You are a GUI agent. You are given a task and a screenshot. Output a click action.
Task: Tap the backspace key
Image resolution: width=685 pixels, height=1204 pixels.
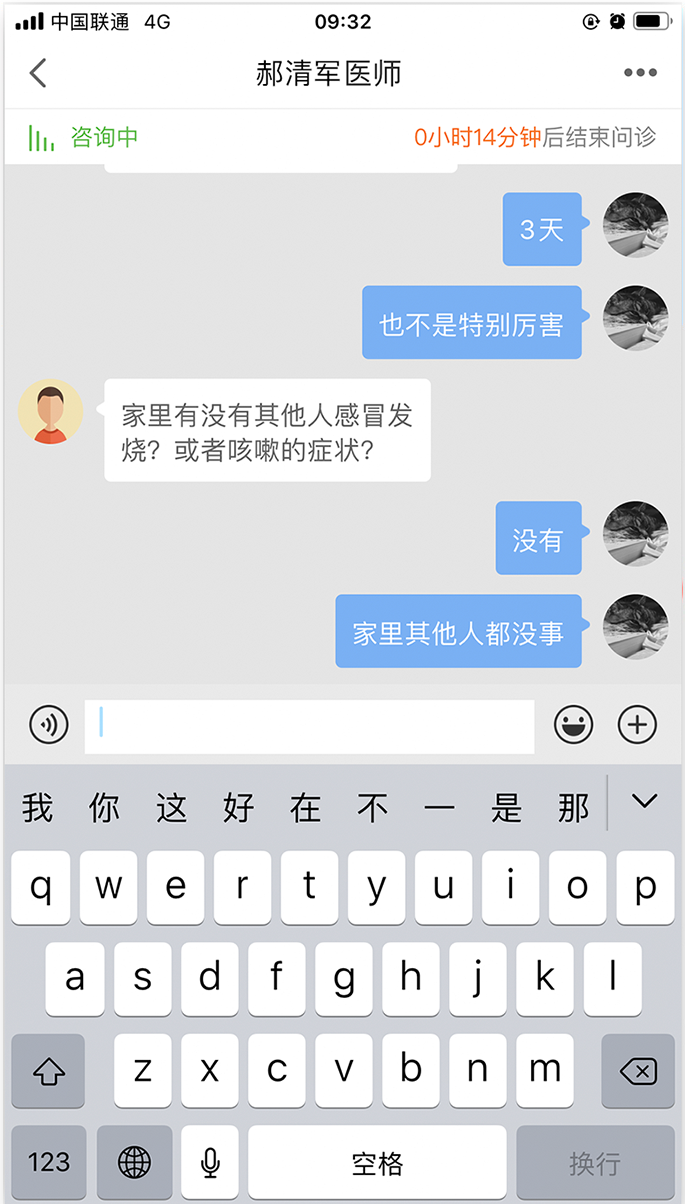[x=638, y=1072]
